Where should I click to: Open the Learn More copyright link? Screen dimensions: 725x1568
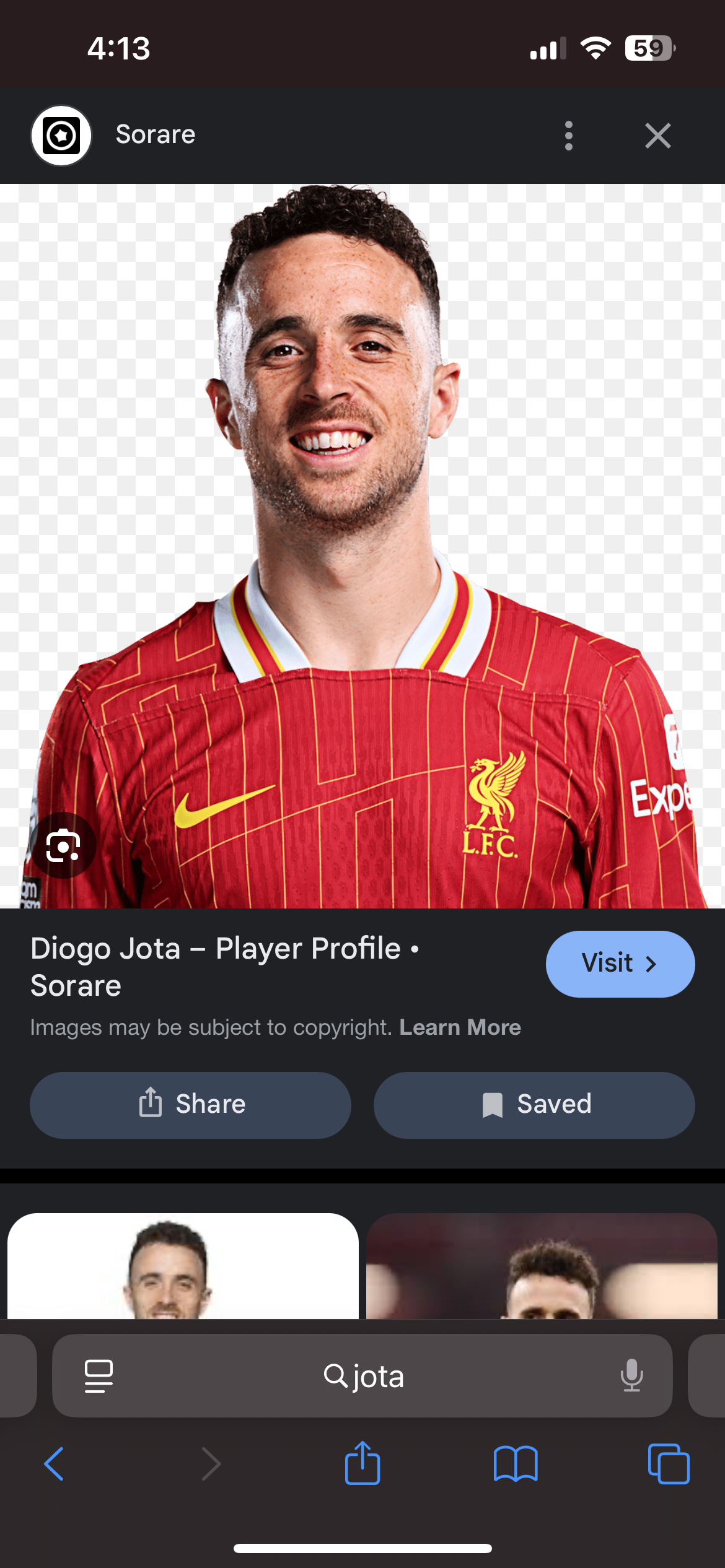(460, 1027)
